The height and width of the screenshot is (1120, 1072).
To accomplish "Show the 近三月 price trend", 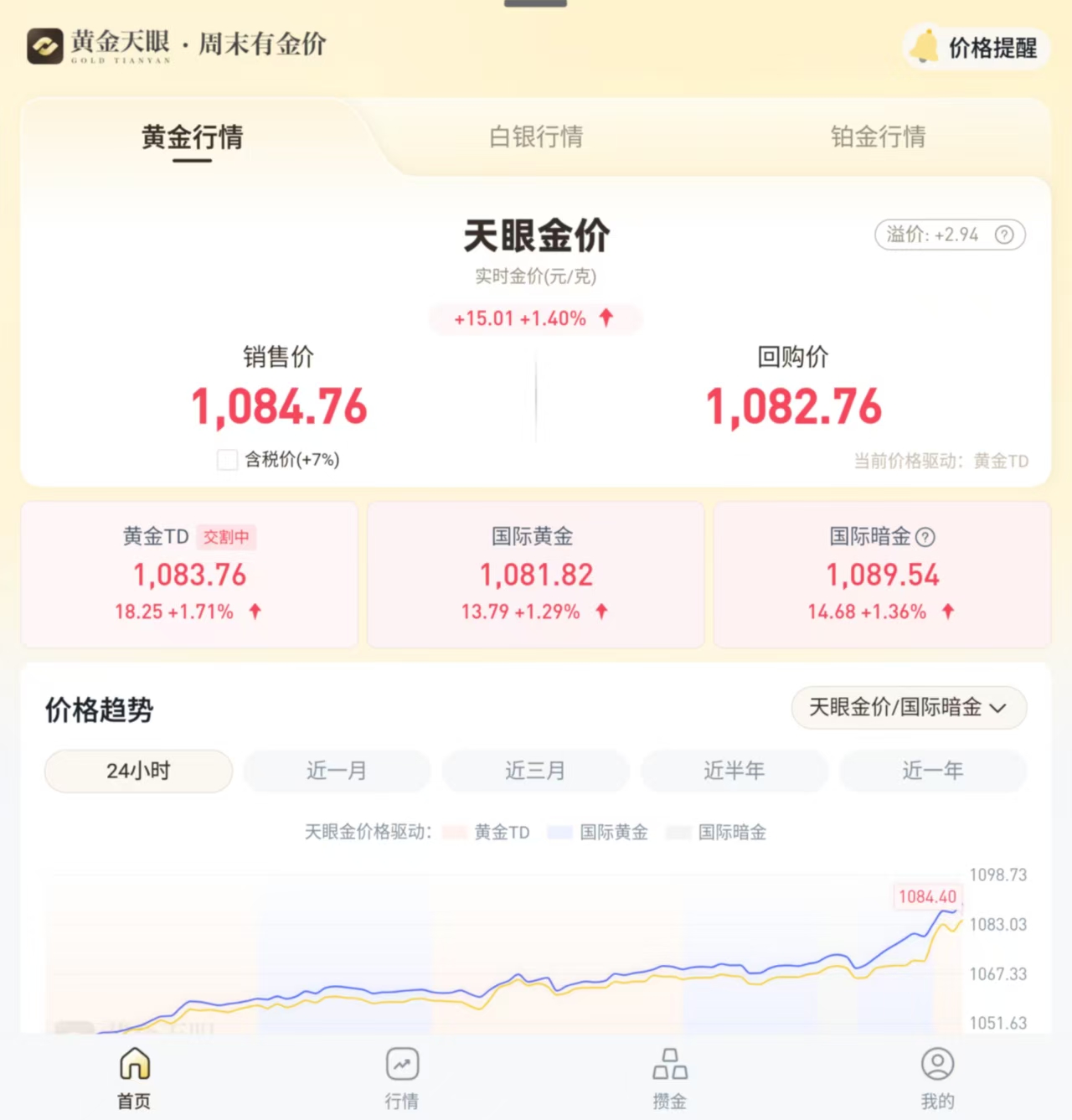I will (x=535, y=771).
